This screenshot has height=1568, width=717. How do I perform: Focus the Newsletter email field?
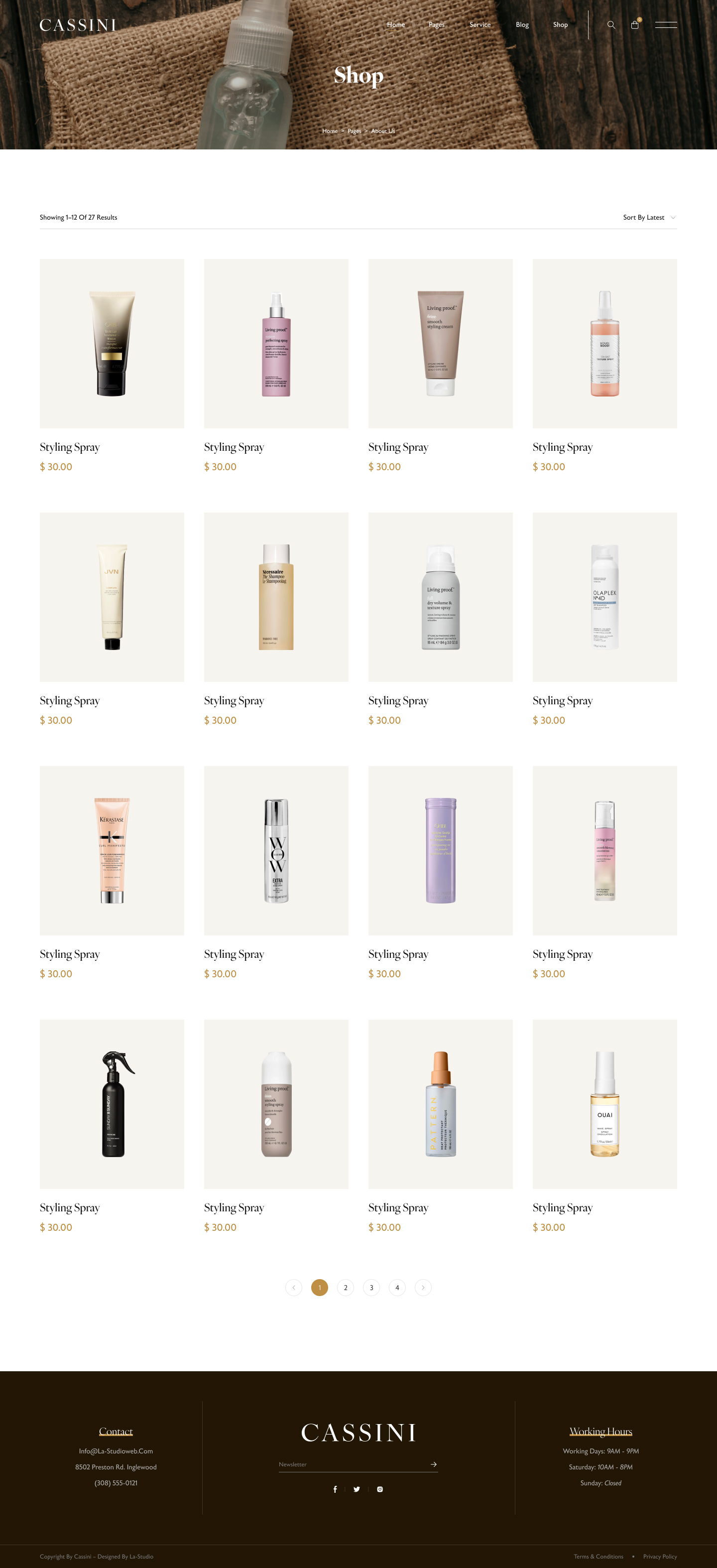(x=350, y=1464)
